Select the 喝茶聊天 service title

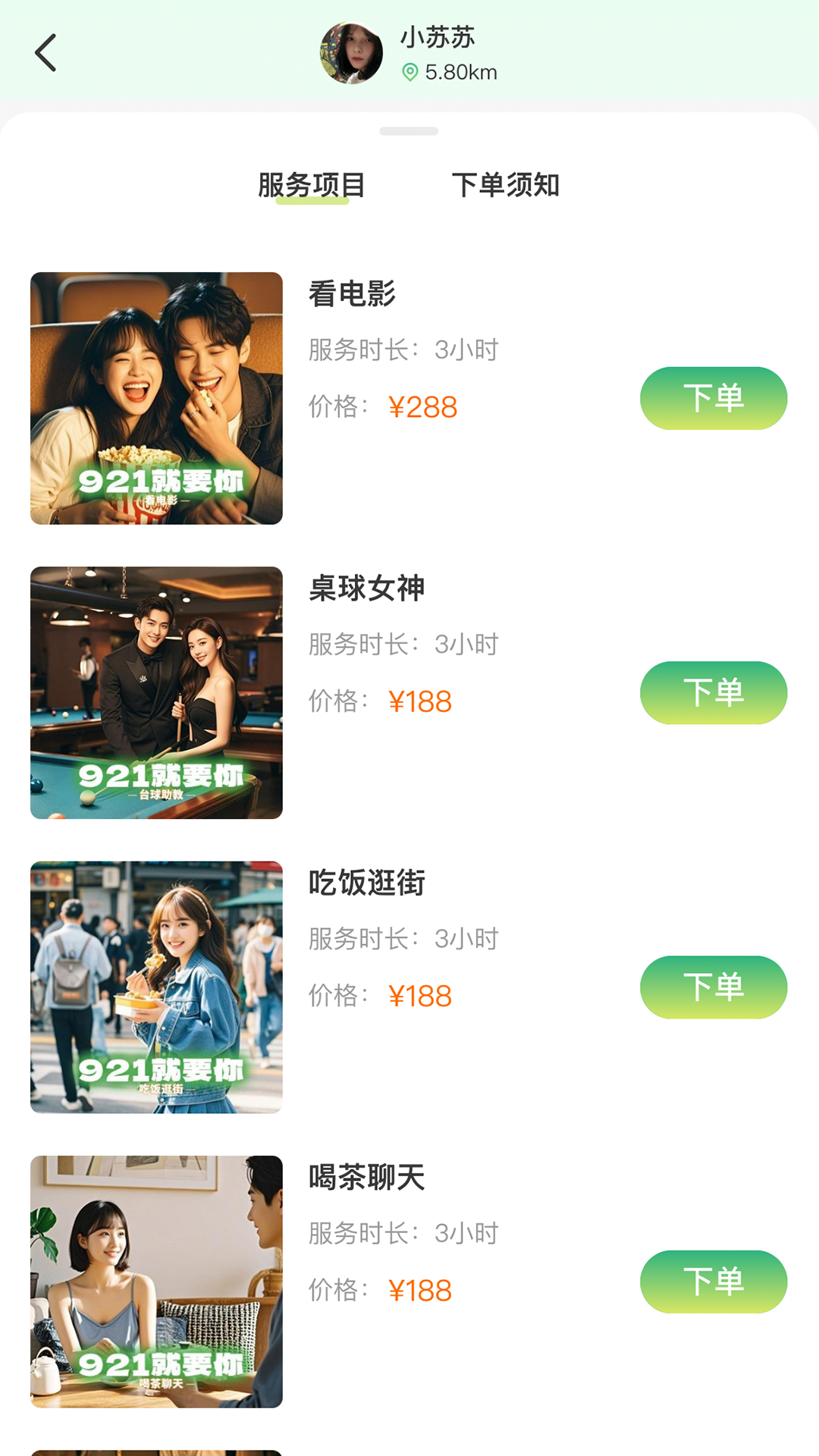point(367,1178)
